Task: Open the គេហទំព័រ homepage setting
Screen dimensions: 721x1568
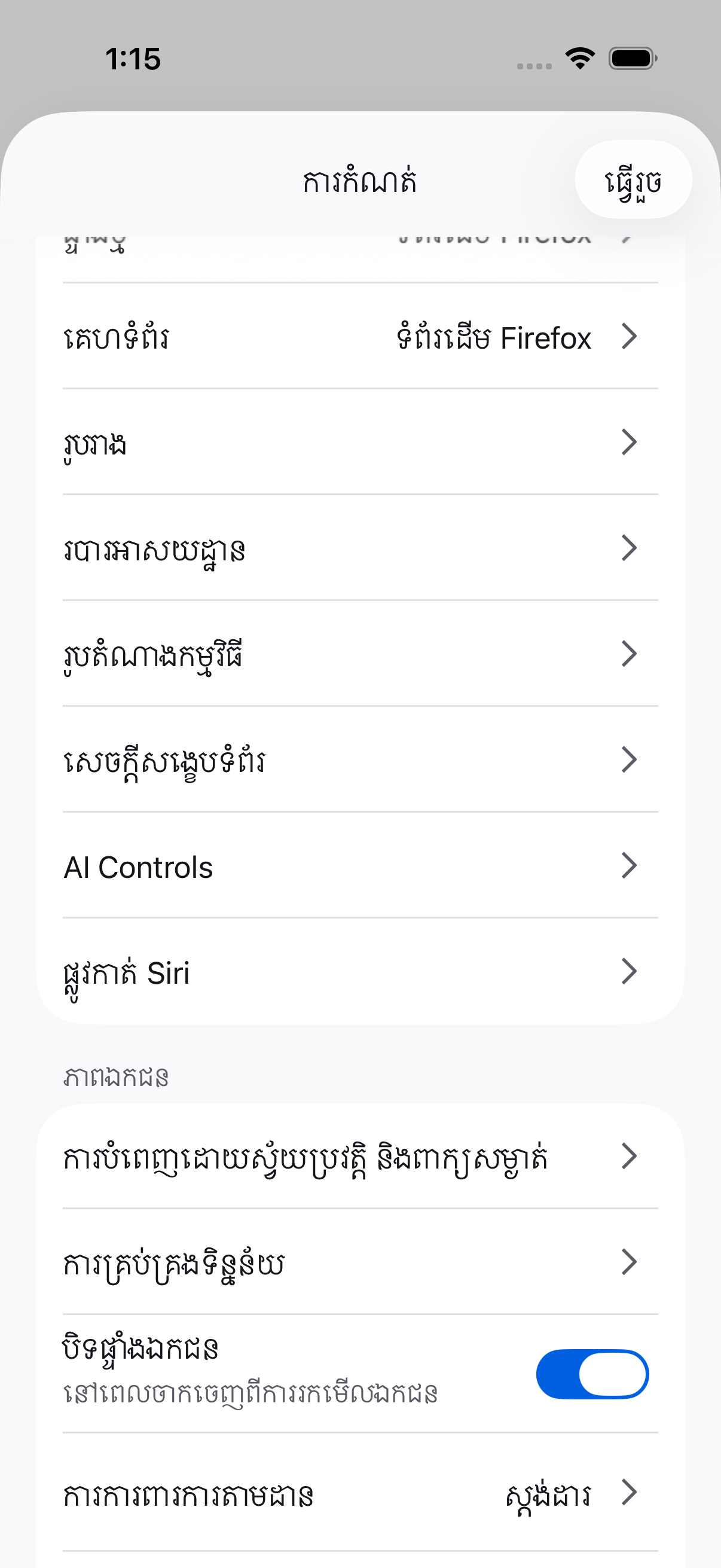Action: pyautogui.click(x=360, y=337)
